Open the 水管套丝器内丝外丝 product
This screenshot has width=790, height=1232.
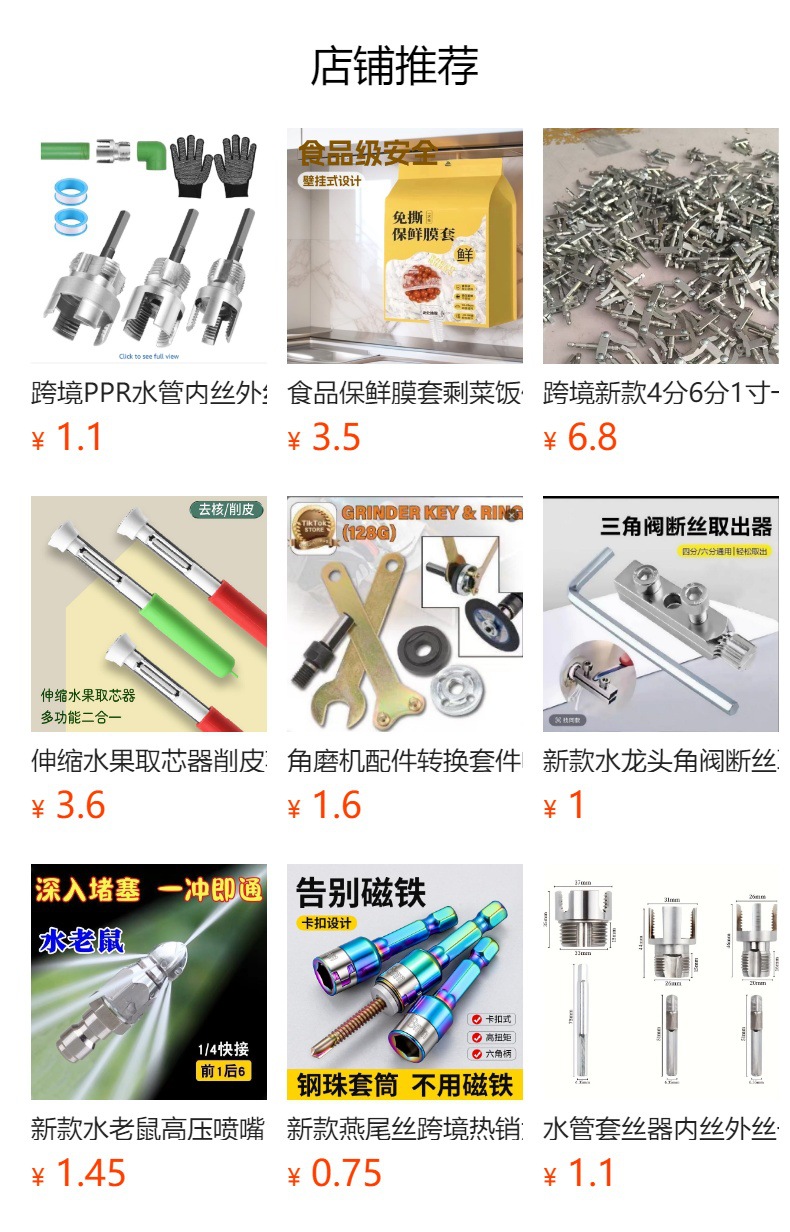tap(661, 1029)
